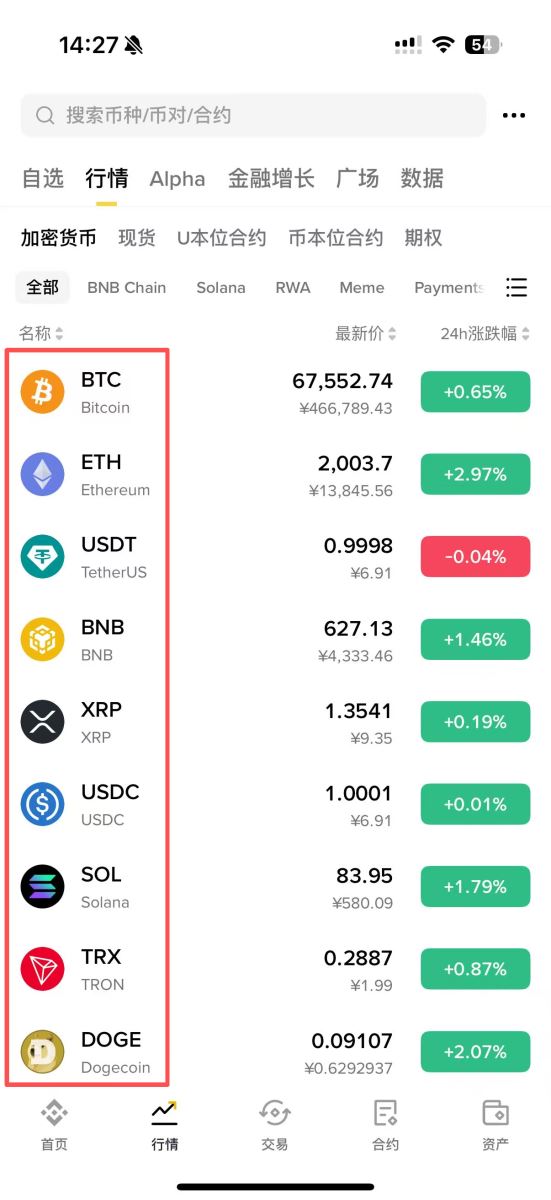
Task: Open the Alpha tab
Action: coord(177,179)
